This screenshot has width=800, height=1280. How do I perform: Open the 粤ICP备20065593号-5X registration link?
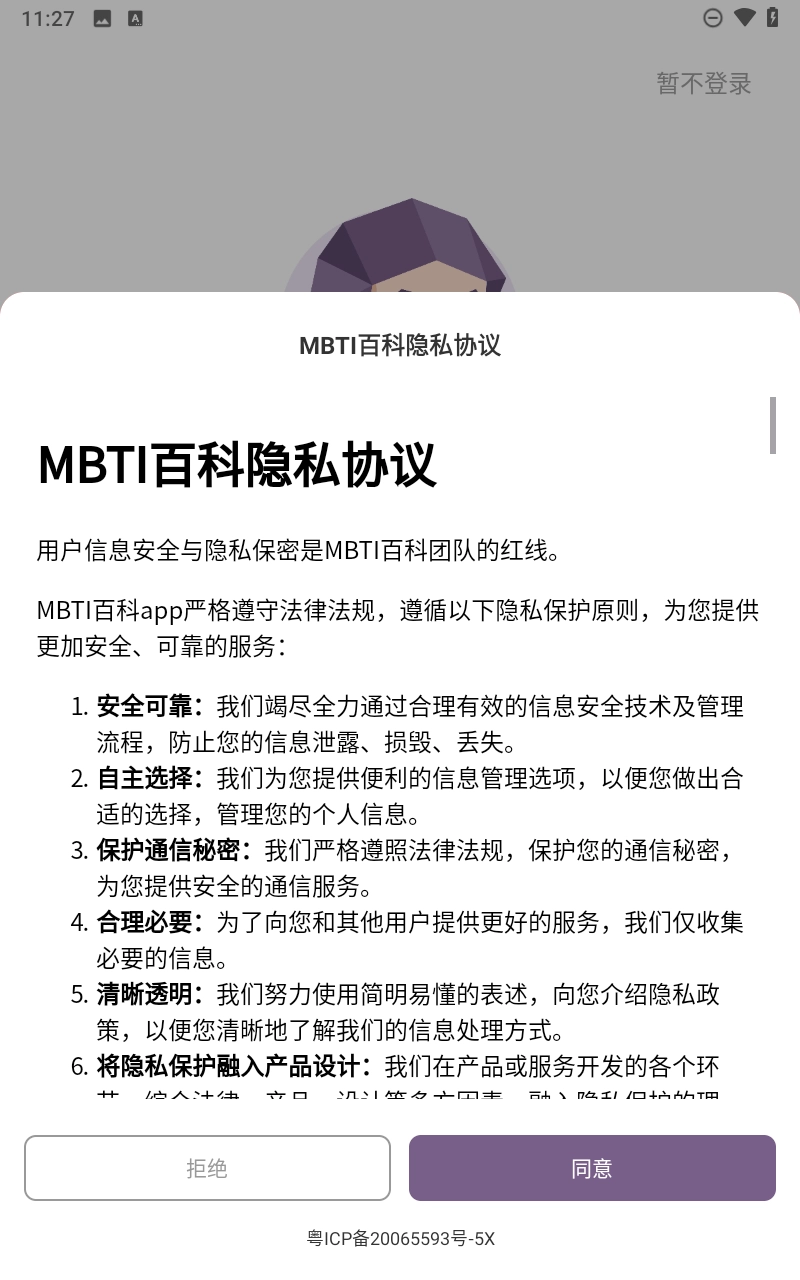399,1238
